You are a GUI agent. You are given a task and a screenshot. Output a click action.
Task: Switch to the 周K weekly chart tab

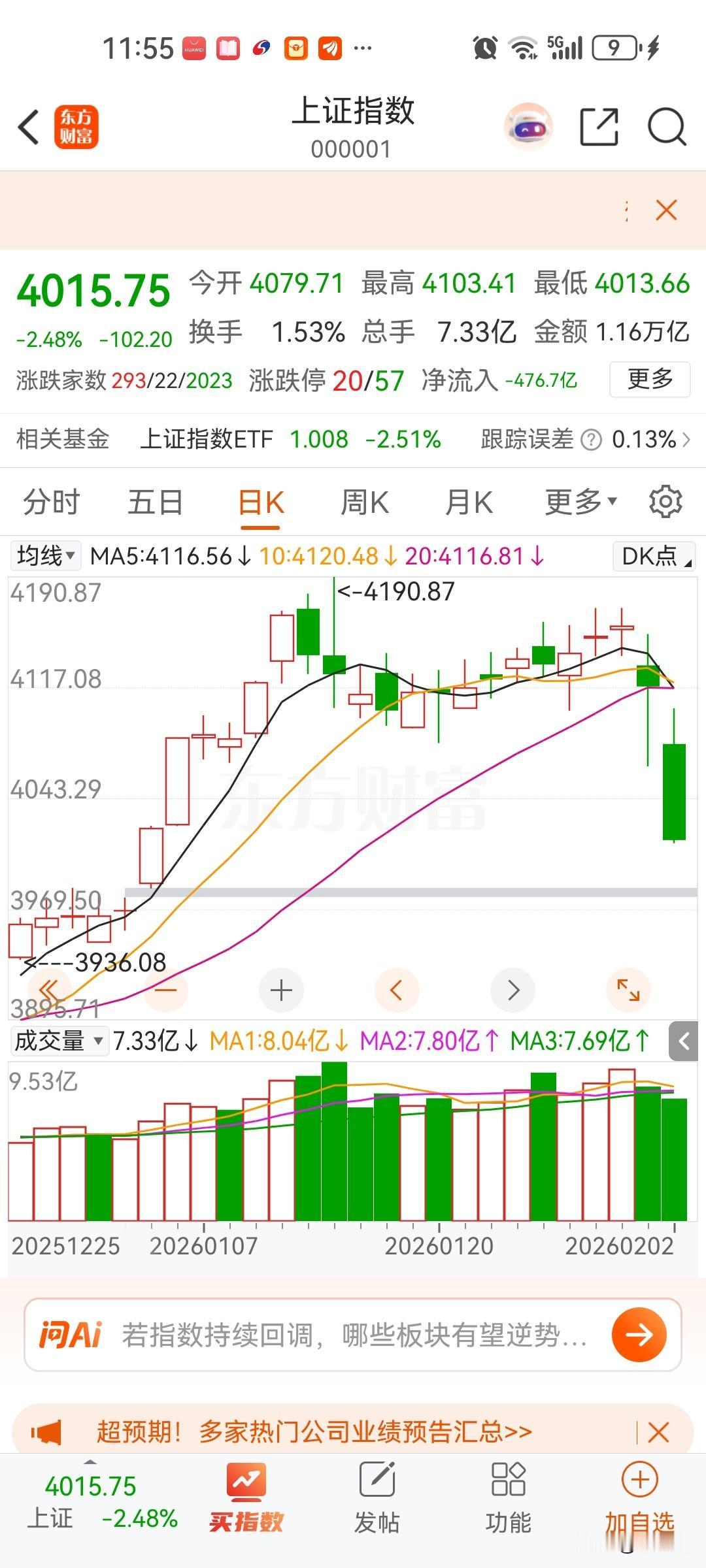[x=364, y=502]
